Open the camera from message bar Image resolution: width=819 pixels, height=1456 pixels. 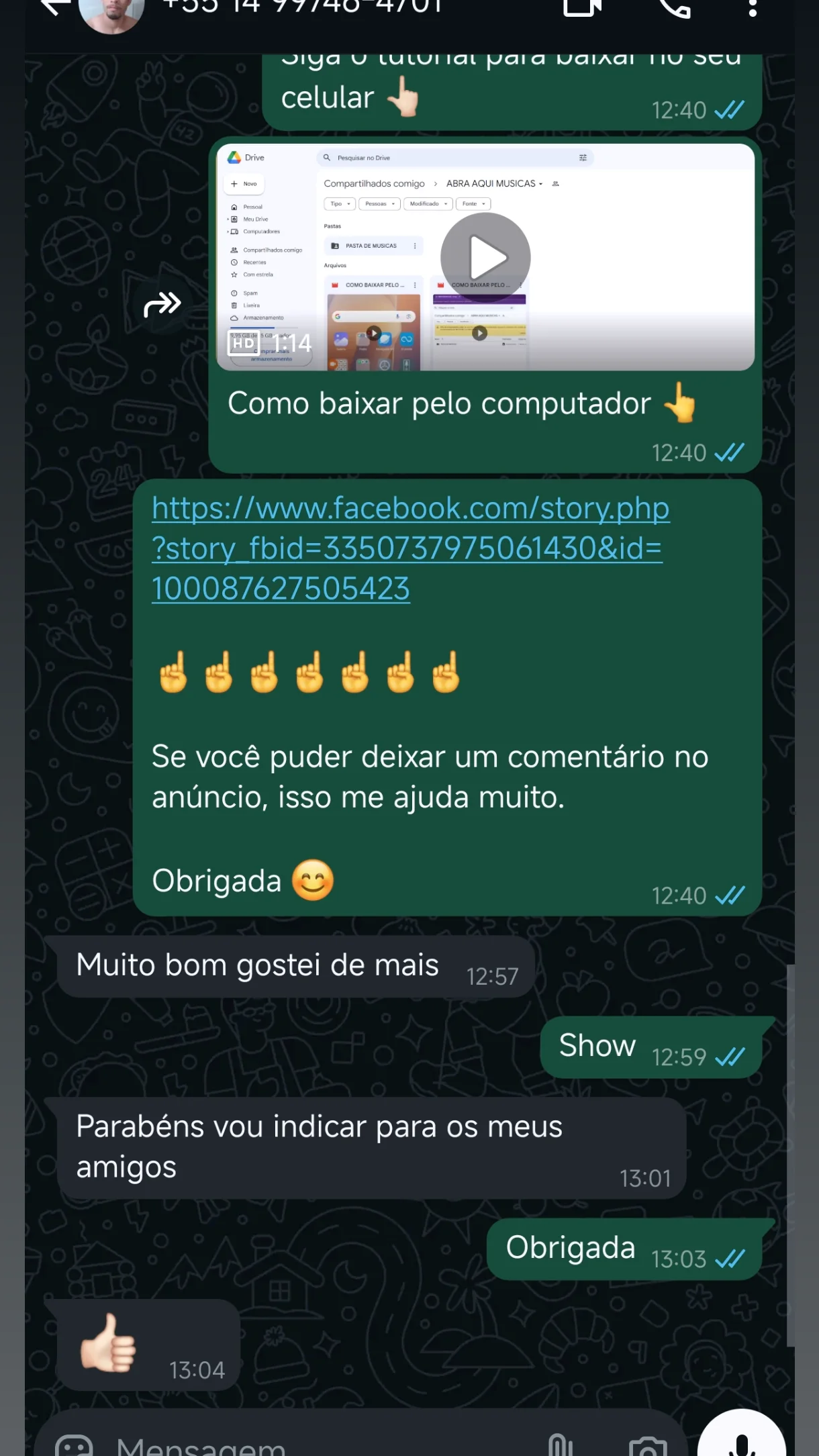tap(648, 1445)
